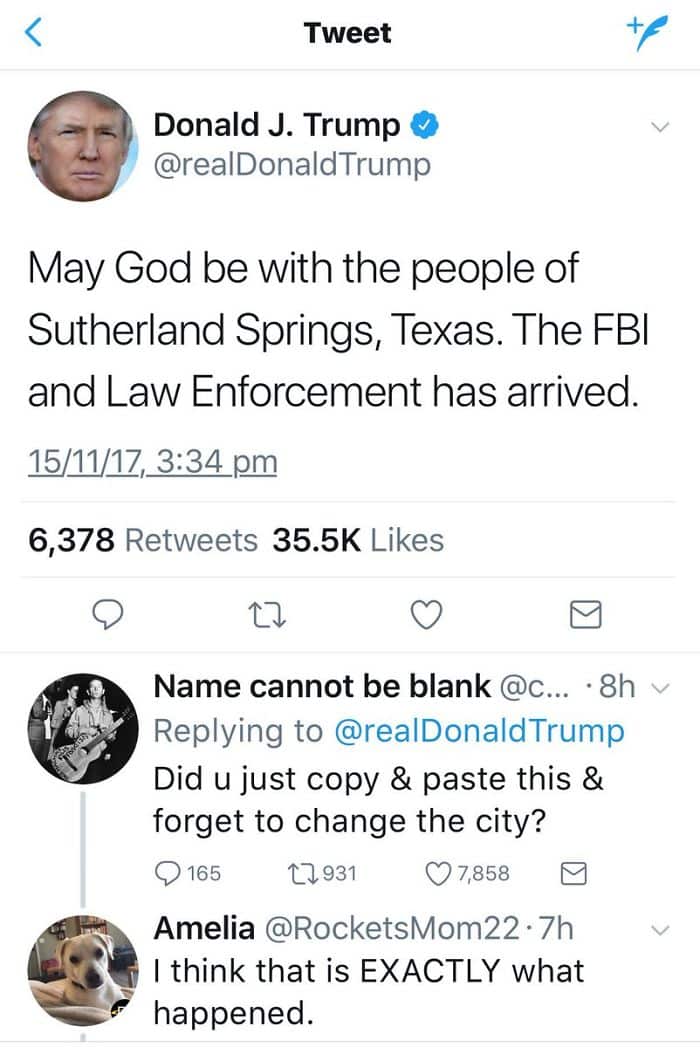The width and height of the screenshot is (700, 1047).
Task: Expand the chevron menu on Amelia's reply
Action: (660, 930)
